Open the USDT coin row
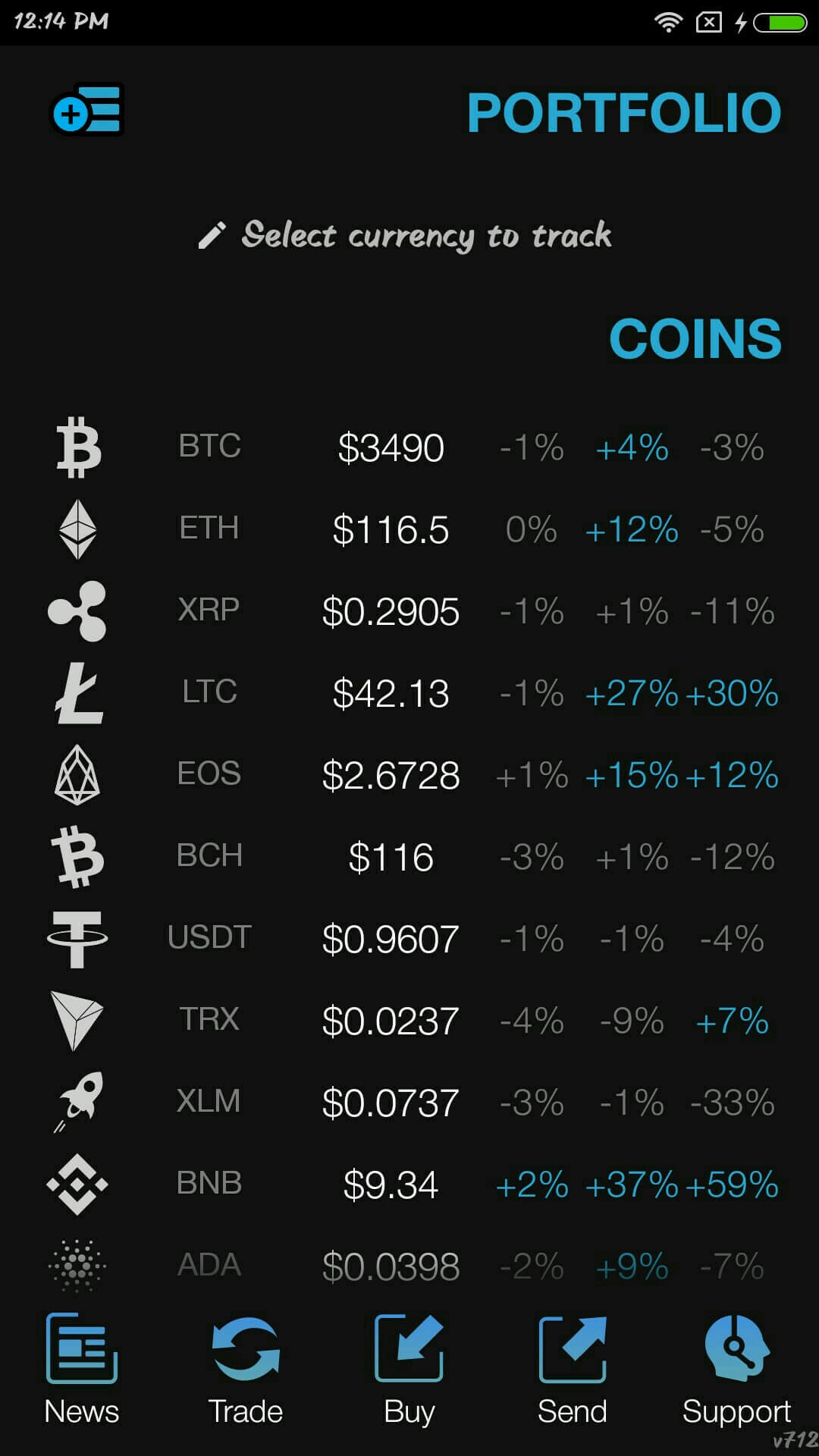 point(409,939)
